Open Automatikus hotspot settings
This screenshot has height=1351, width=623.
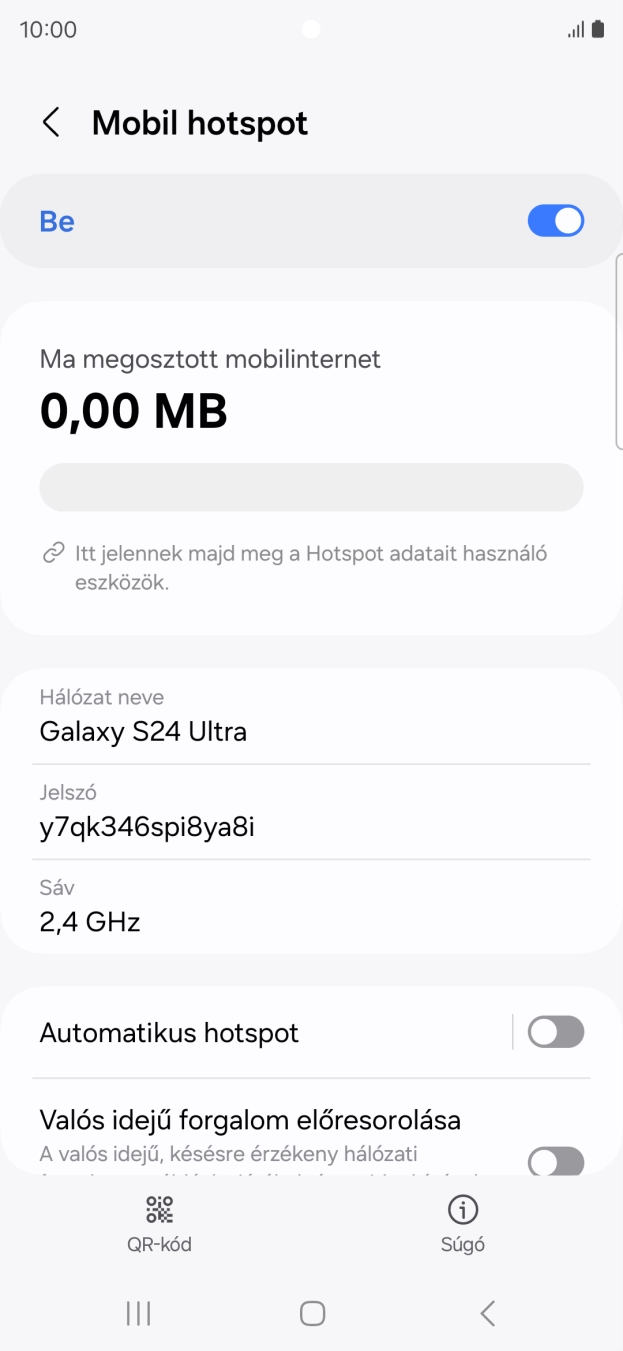point(260,1032)
